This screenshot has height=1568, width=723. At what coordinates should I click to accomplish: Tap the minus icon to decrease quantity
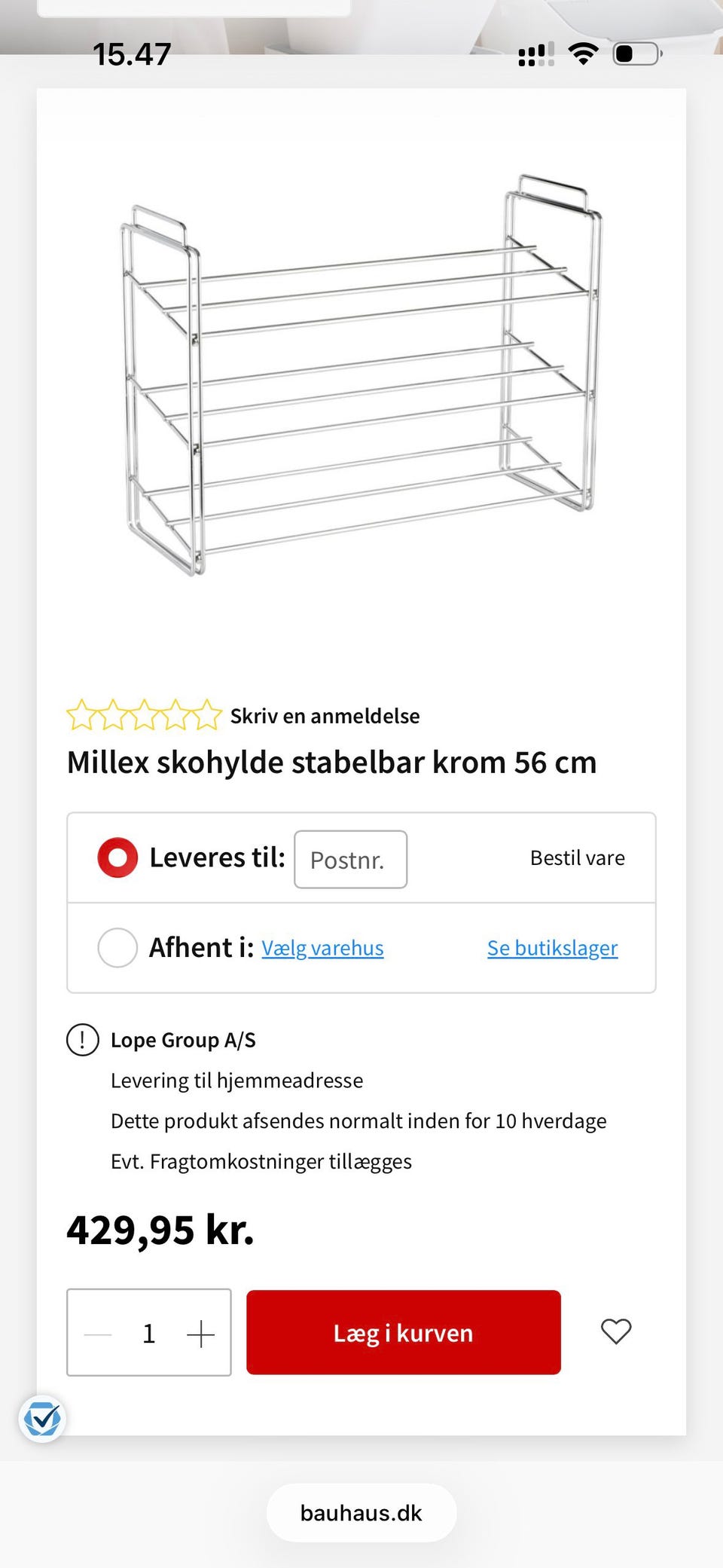coord(98,1332)
